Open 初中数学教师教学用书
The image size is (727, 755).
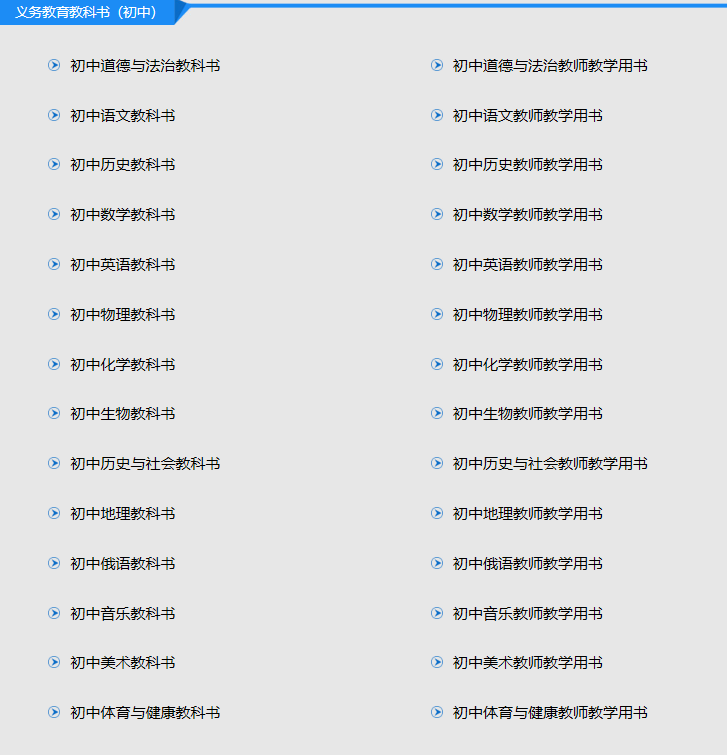coord(527,215)
